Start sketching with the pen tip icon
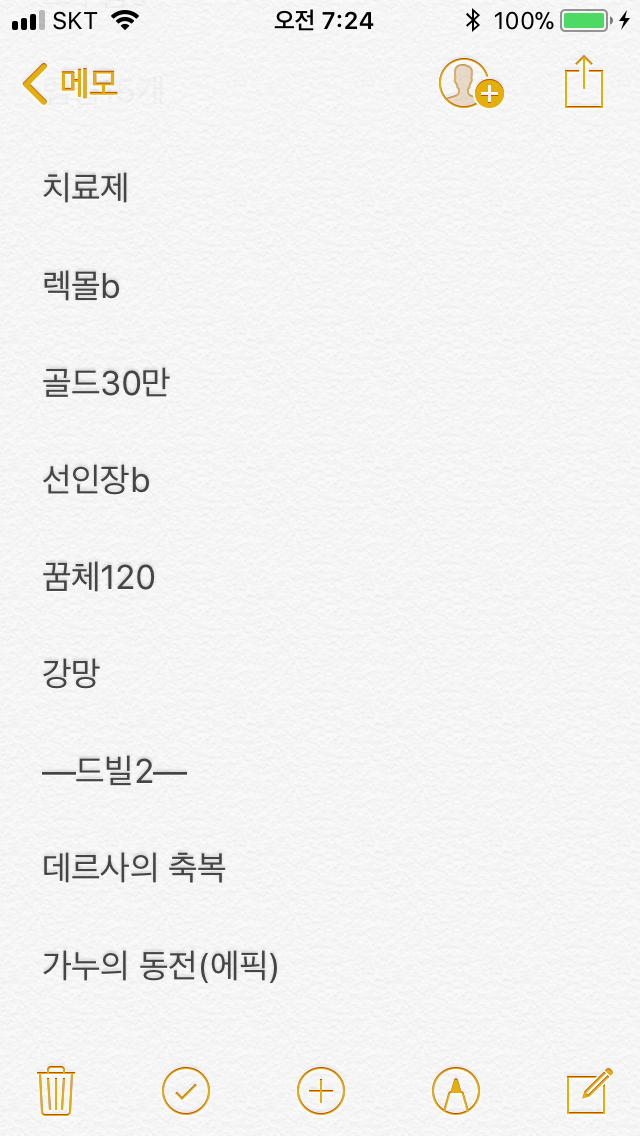640x1136 pixels. click(x=456, y=1090)
